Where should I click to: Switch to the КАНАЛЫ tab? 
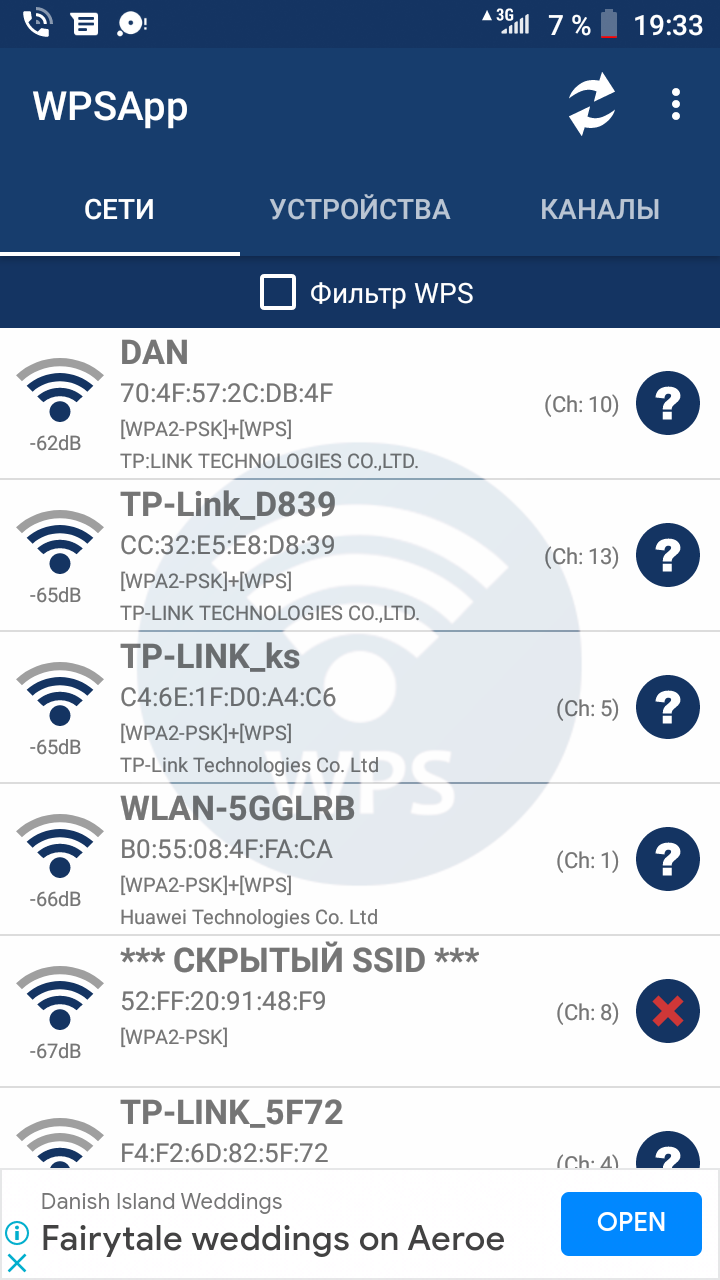(600, 209)
